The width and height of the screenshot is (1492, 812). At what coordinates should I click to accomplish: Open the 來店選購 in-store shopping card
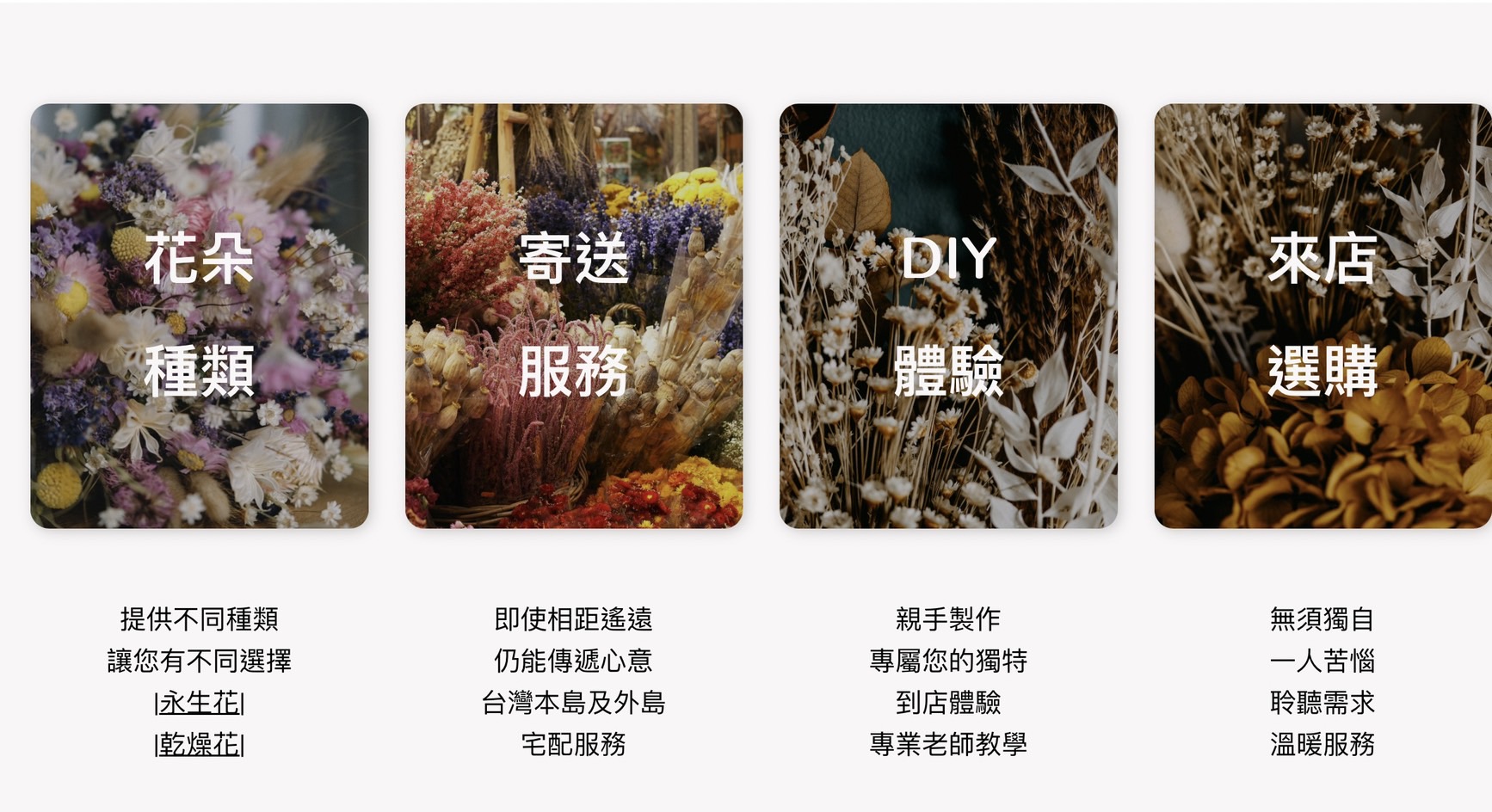pos(1322,316)
